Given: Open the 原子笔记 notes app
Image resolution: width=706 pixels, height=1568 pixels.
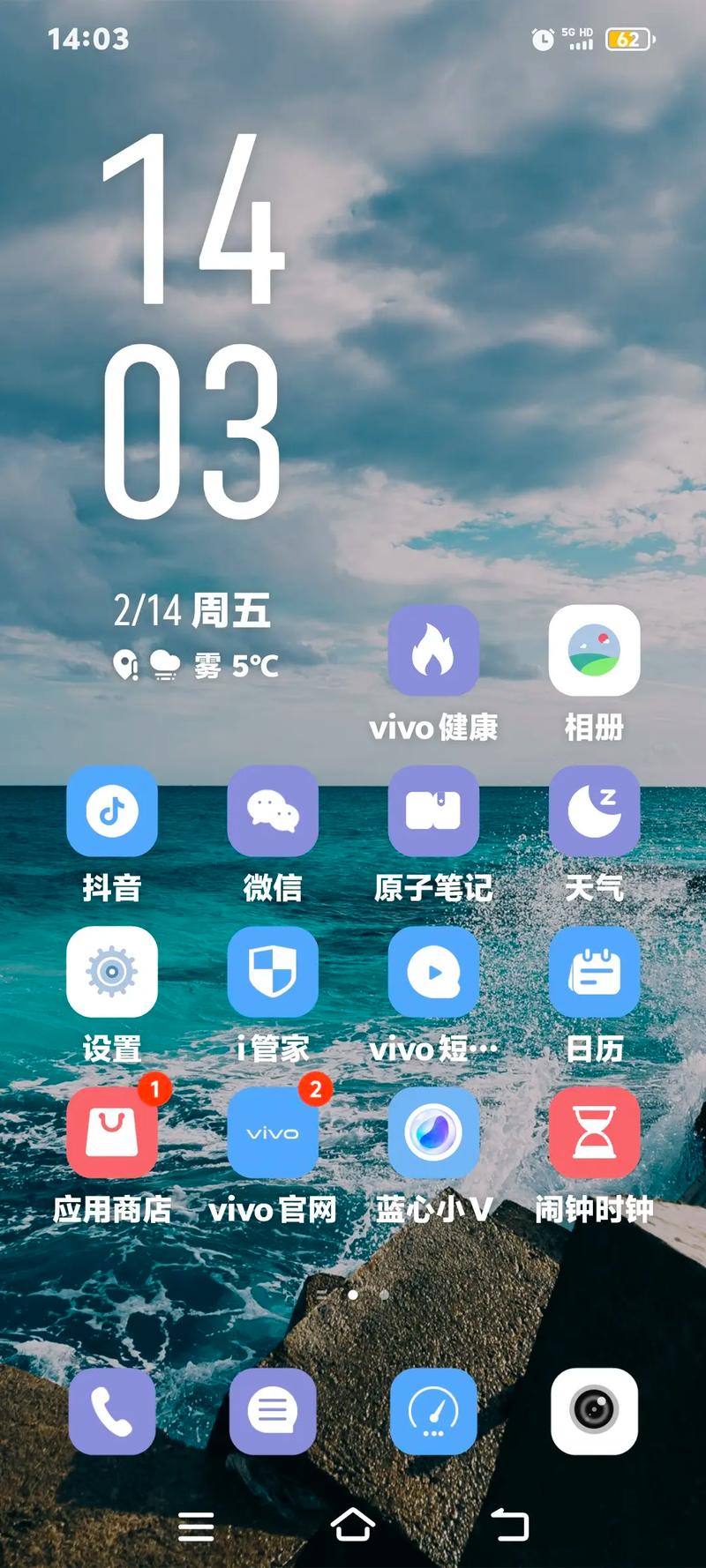Looking at the screenshot, I should [x=433, y=811].
